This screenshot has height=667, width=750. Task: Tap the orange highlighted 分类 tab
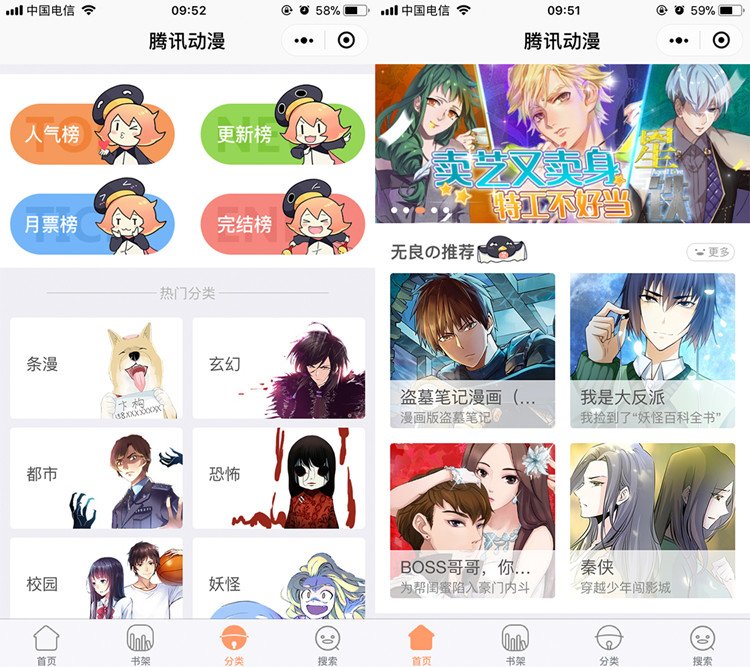click(x=234, y=644)
